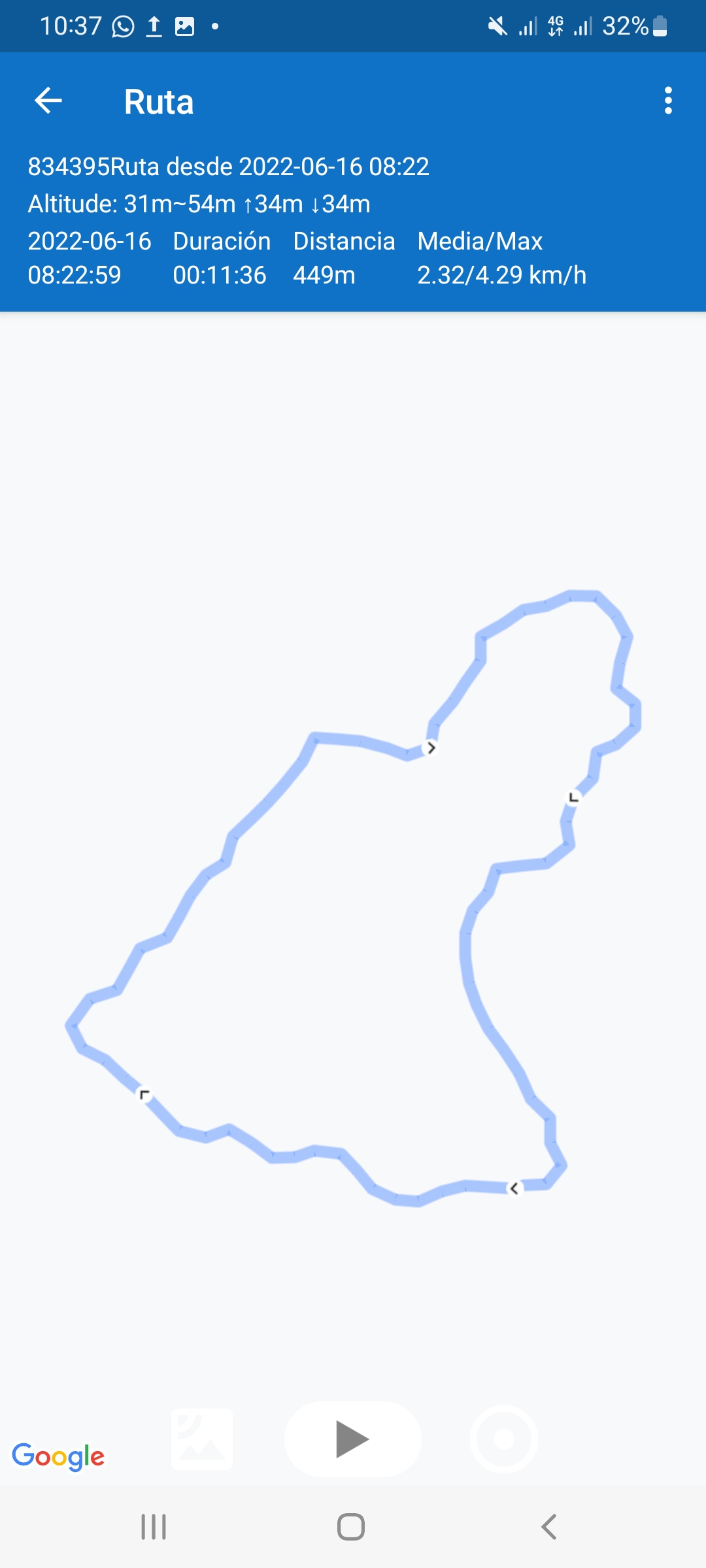Play the route animation
706x1568 pixels.
[x=352, y=1439]
